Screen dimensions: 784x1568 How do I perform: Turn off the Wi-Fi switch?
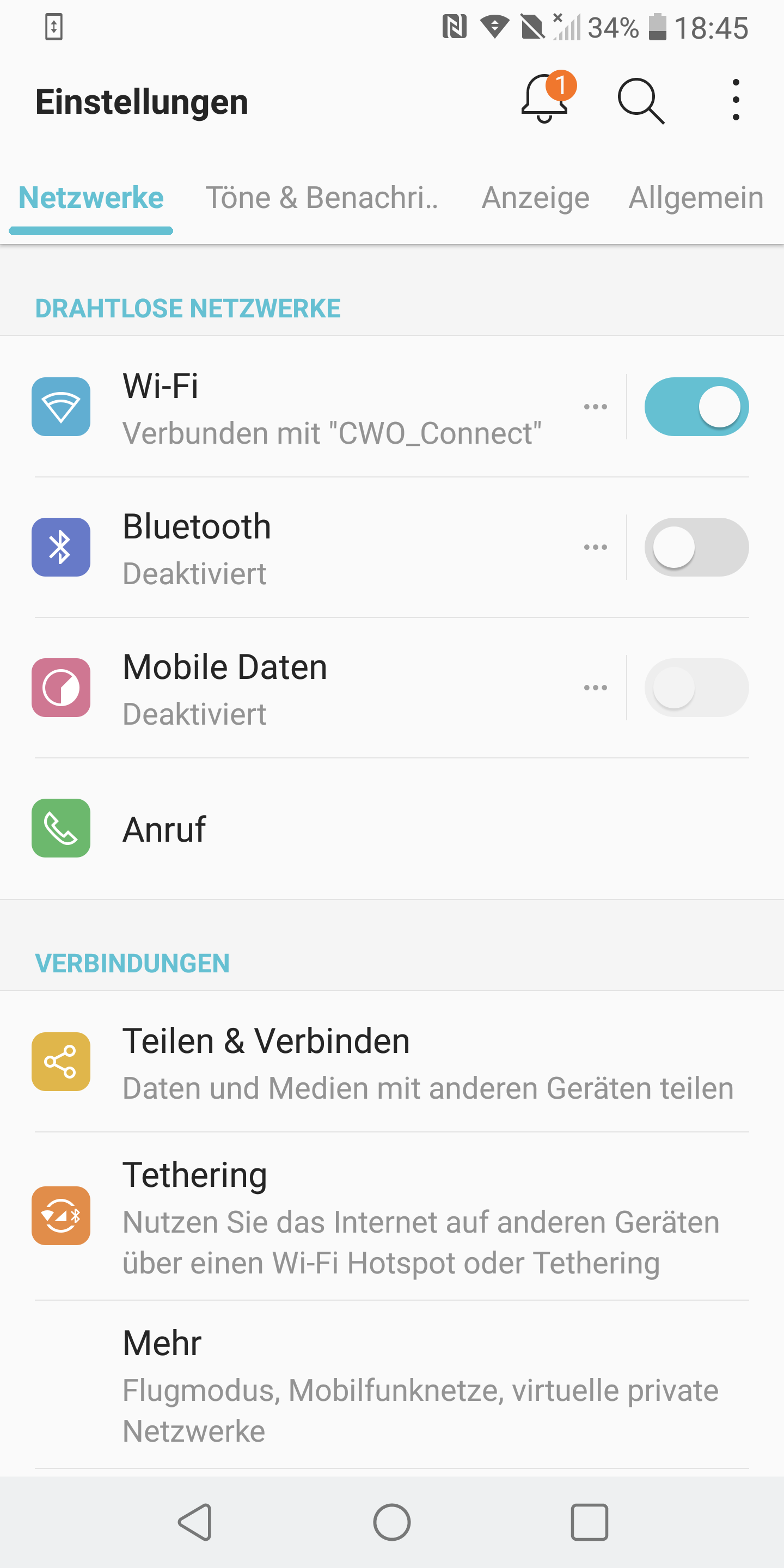tap(696, 407)
